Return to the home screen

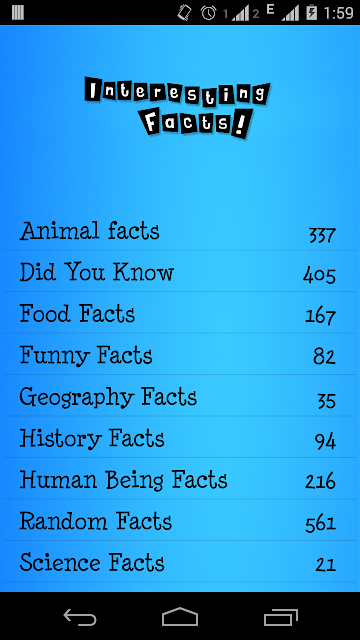(x=180, y=617)
